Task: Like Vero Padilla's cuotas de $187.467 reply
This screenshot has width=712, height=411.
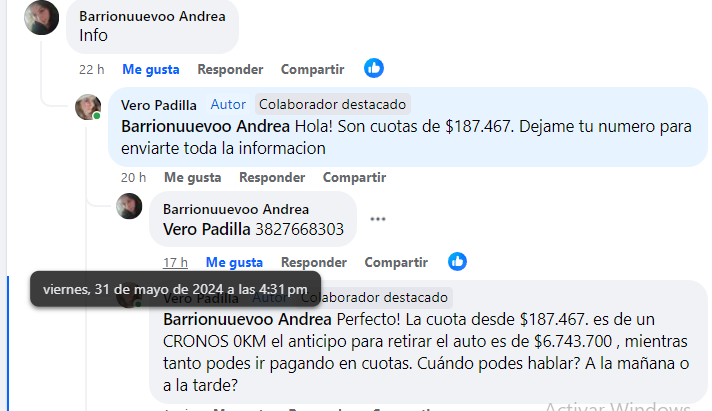Action: point(192,177)
